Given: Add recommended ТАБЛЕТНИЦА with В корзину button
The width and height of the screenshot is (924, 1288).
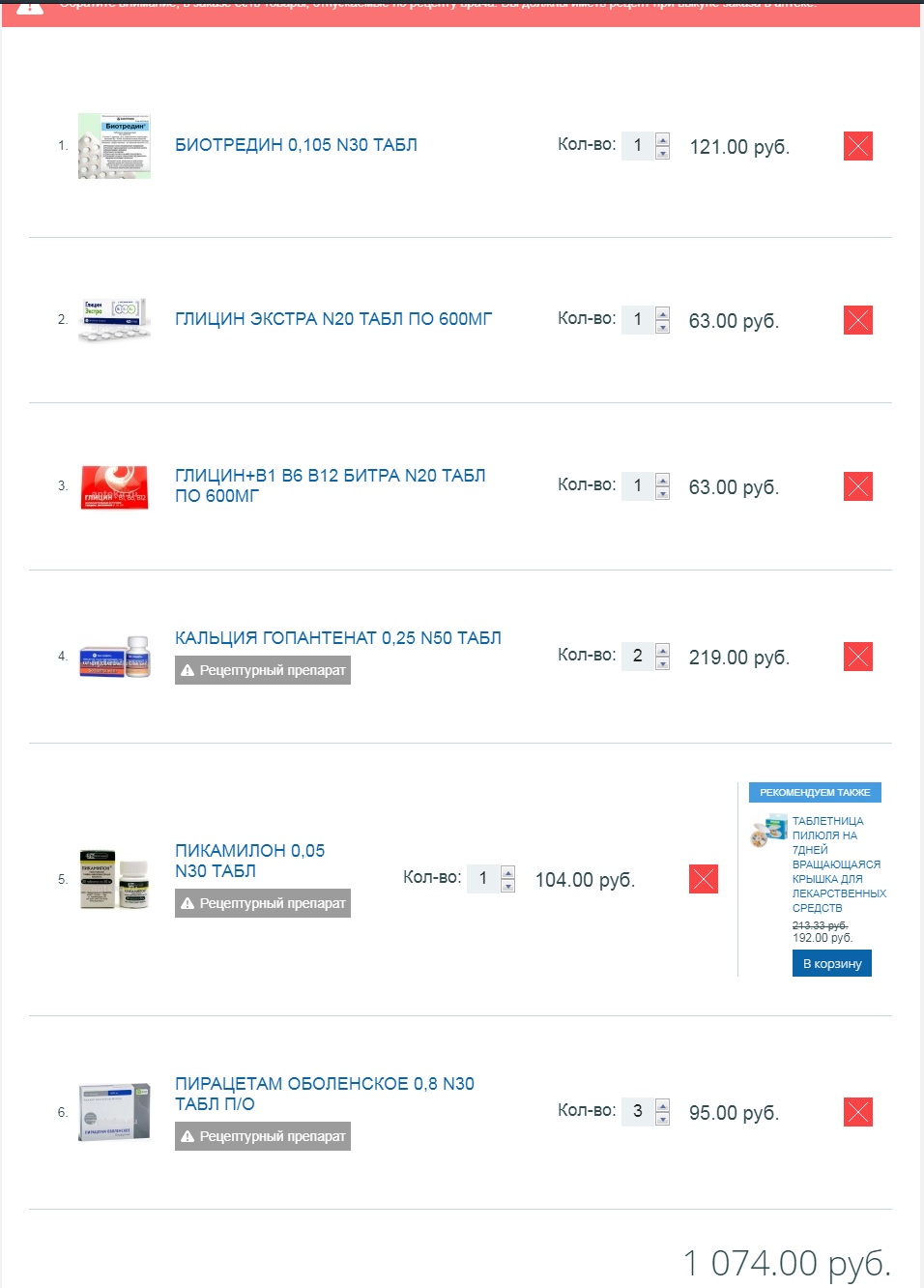Looking at the screenshot, I should [831, 963].
